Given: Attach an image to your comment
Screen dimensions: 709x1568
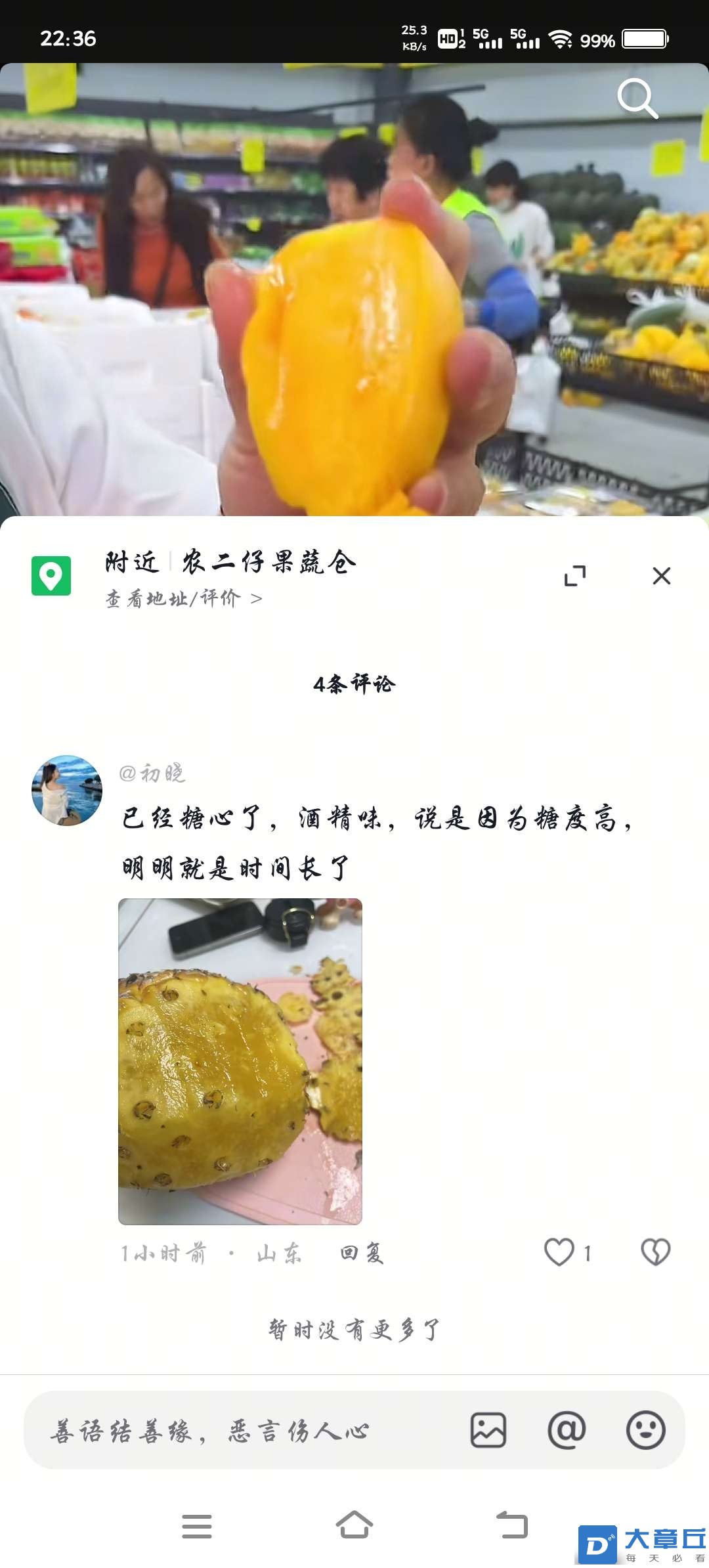Looking at the screenshot, I should [488, 1430].
